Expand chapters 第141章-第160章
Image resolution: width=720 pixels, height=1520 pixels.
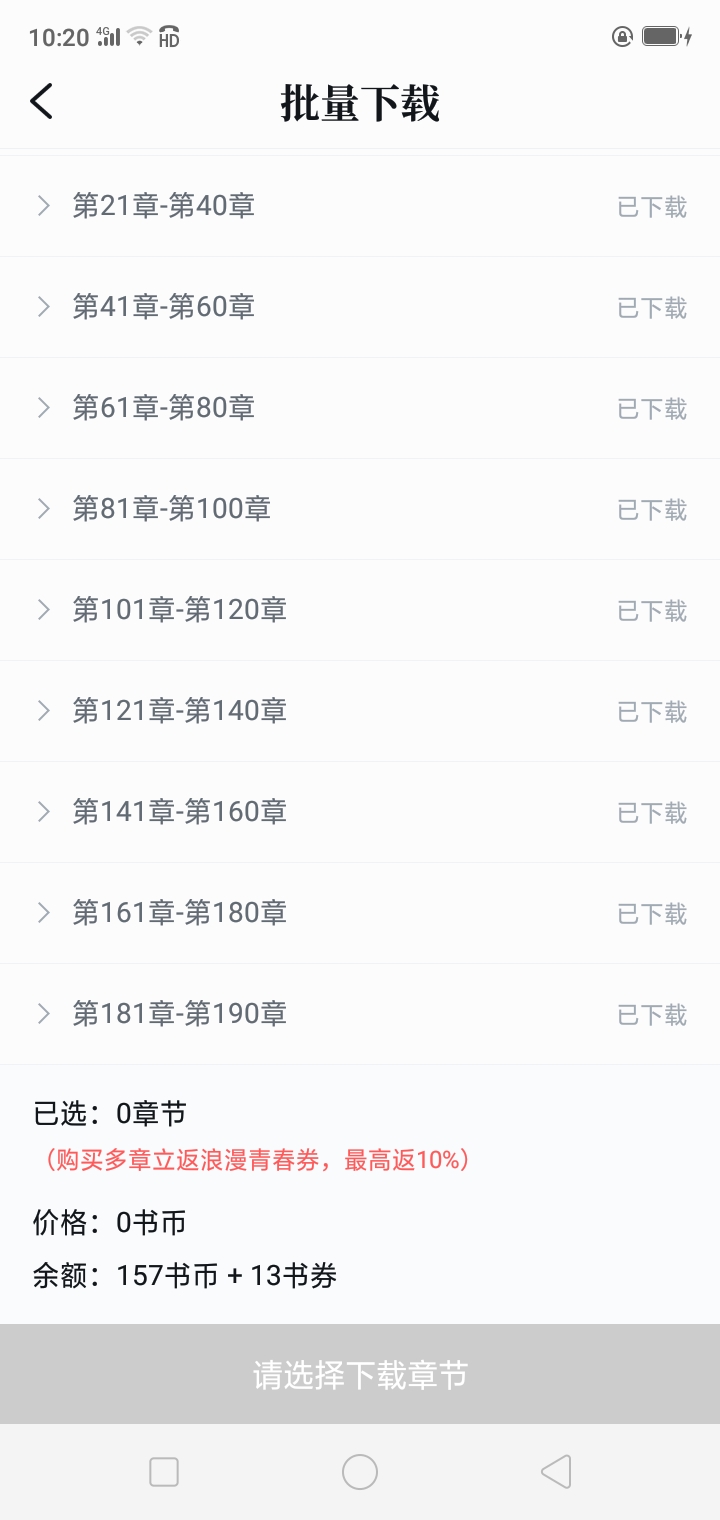(x=360, y=812)
